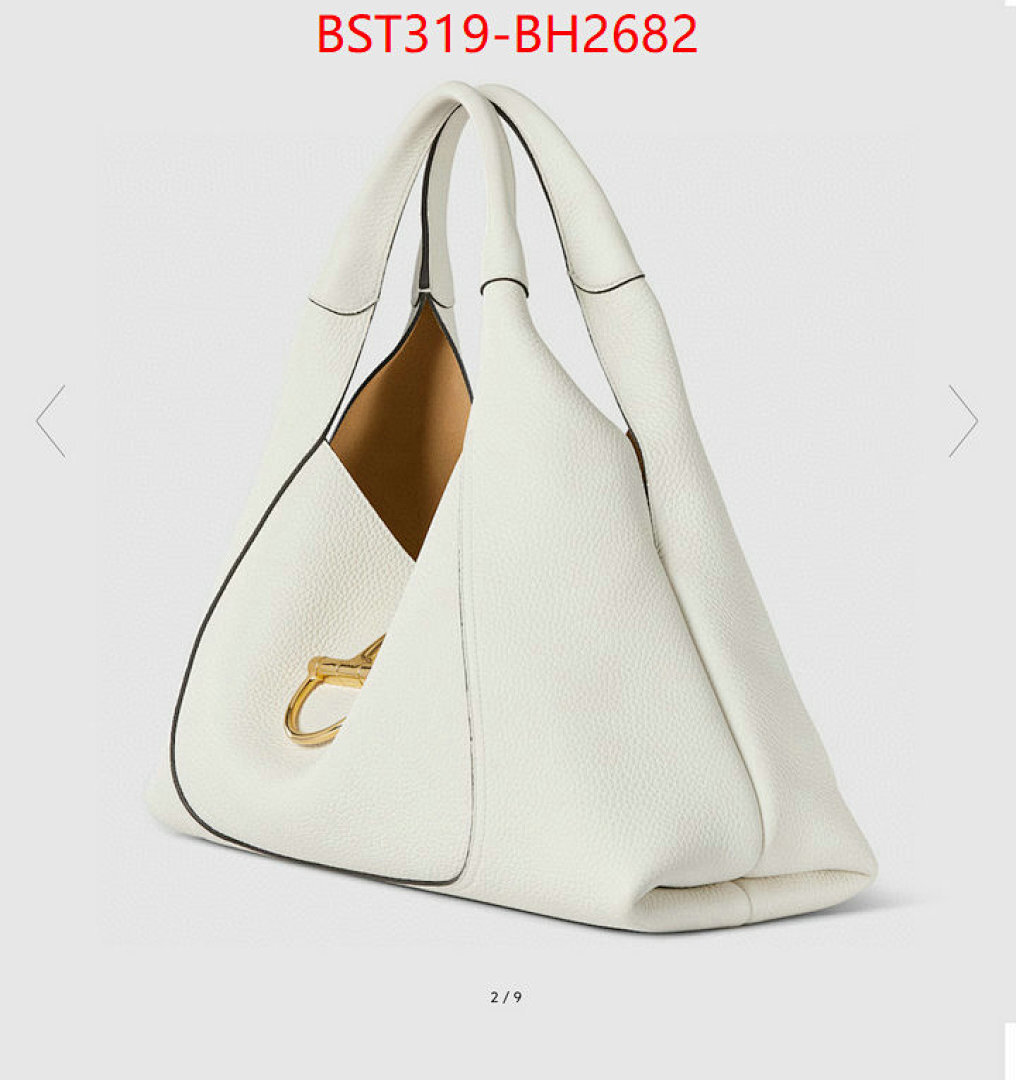Select the page indicator below the photo
Screen dimensions: 1016x1080
[508, 993]
